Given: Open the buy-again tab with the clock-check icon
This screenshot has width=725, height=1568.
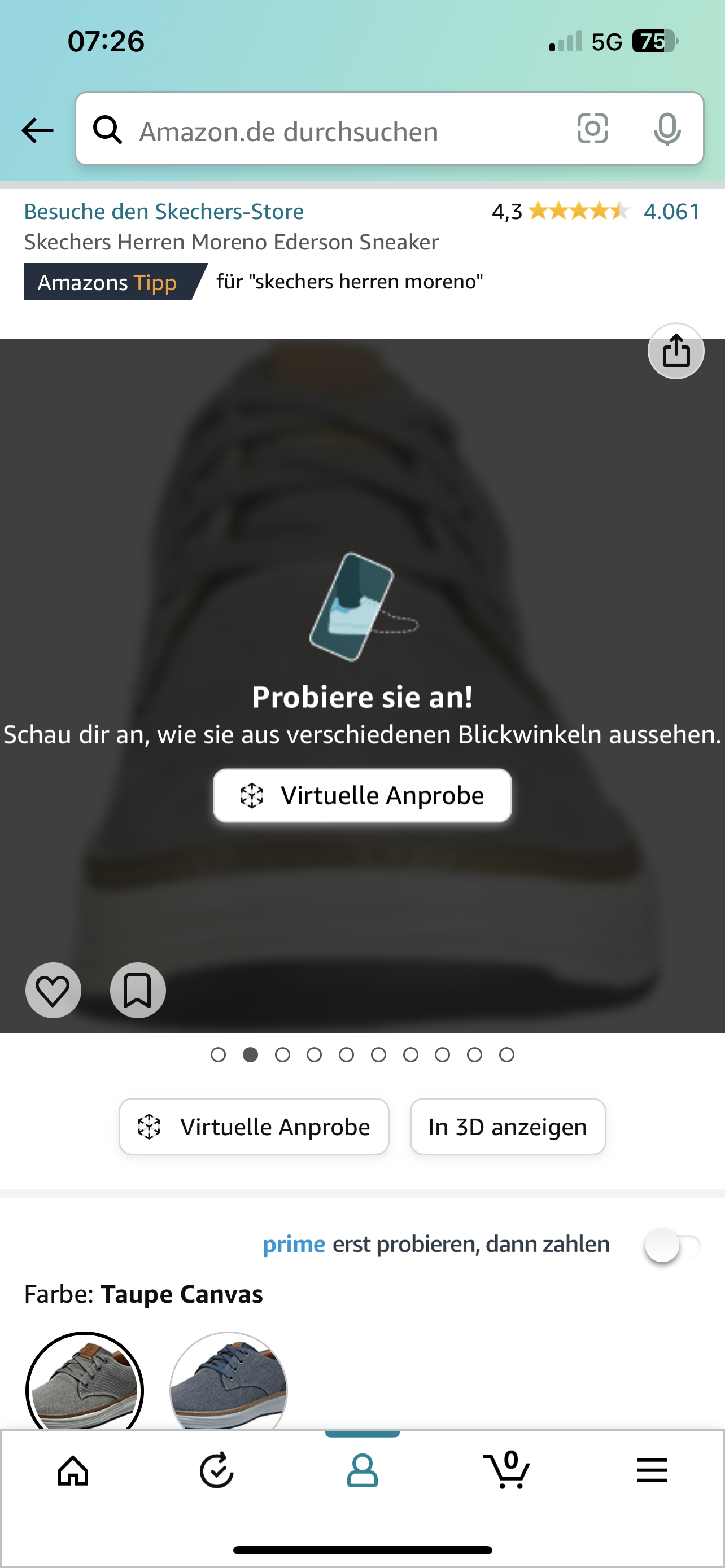Looking at the screenshot, I should (x=217, y=1471).
